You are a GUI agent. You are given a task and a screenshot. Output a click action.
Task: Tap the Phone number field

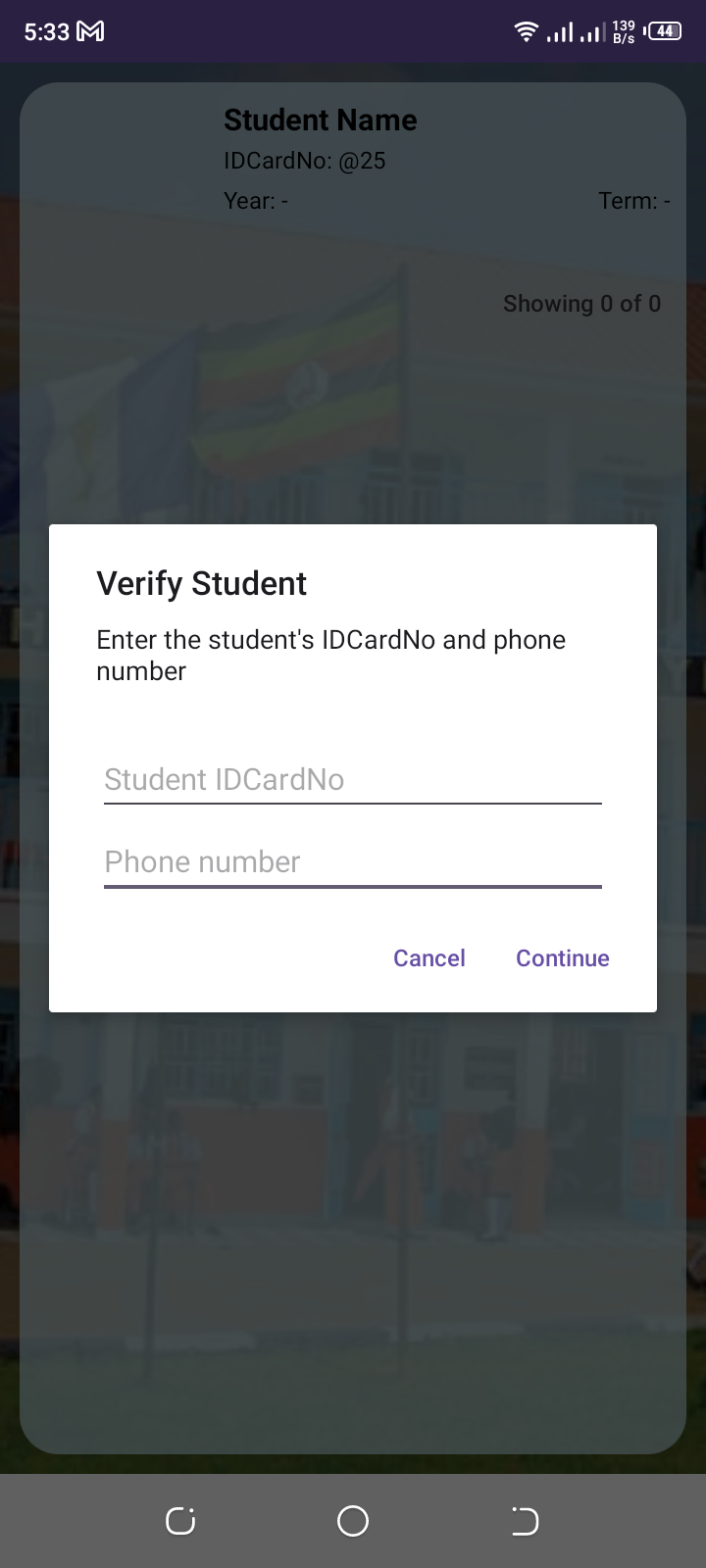(352, 862)
